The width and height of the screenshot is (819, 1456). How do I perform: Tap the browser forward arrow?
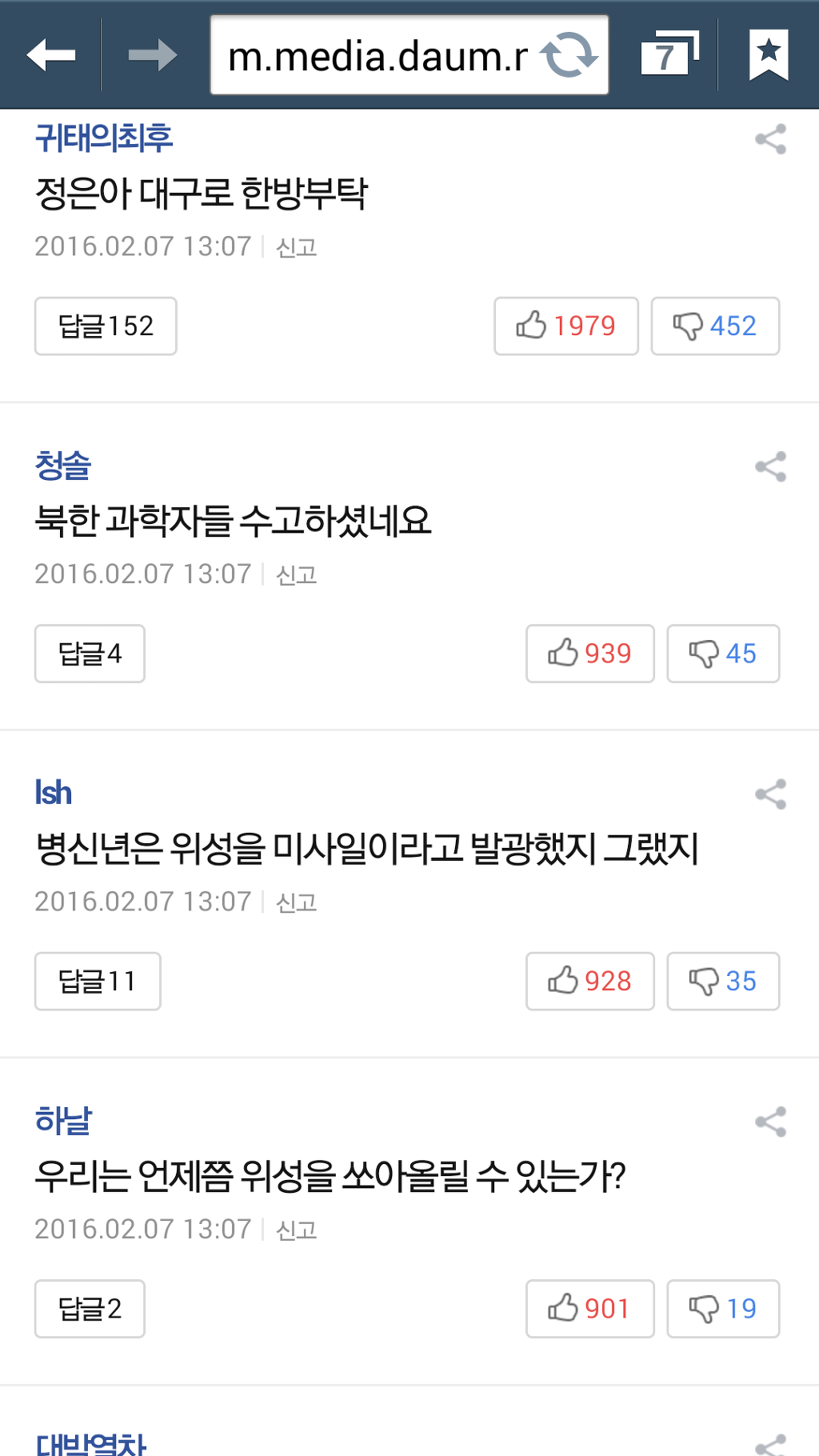tap(152, 55)
